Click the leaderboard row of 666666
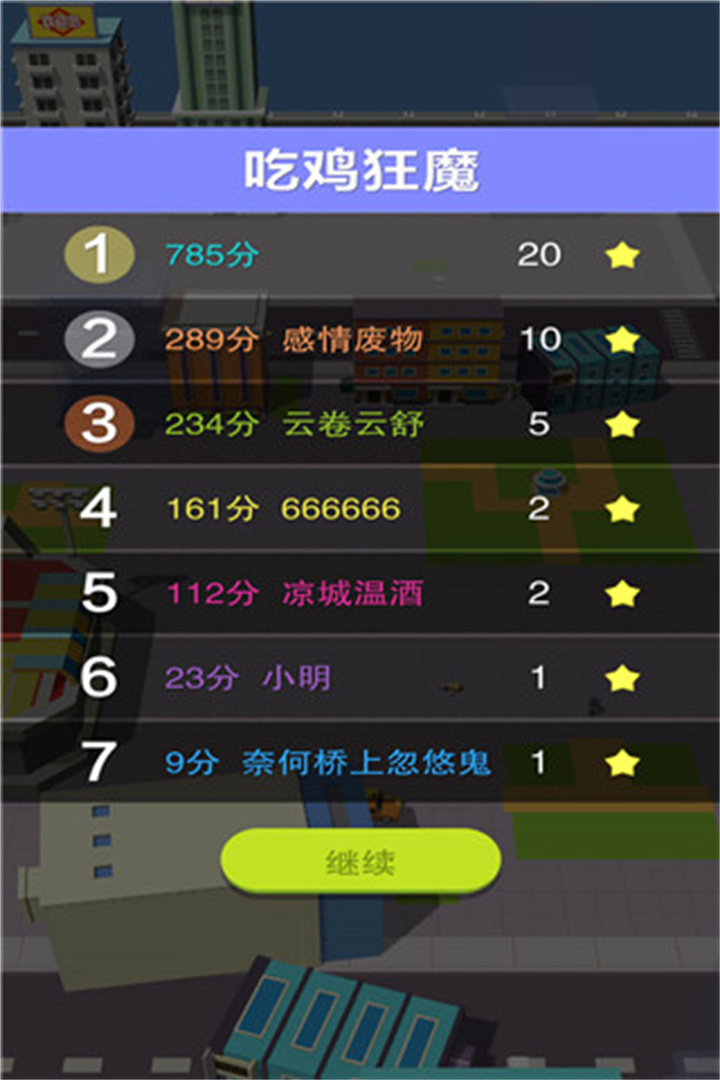The width and height of the screenshot is (720, 1080). point(360,507)
